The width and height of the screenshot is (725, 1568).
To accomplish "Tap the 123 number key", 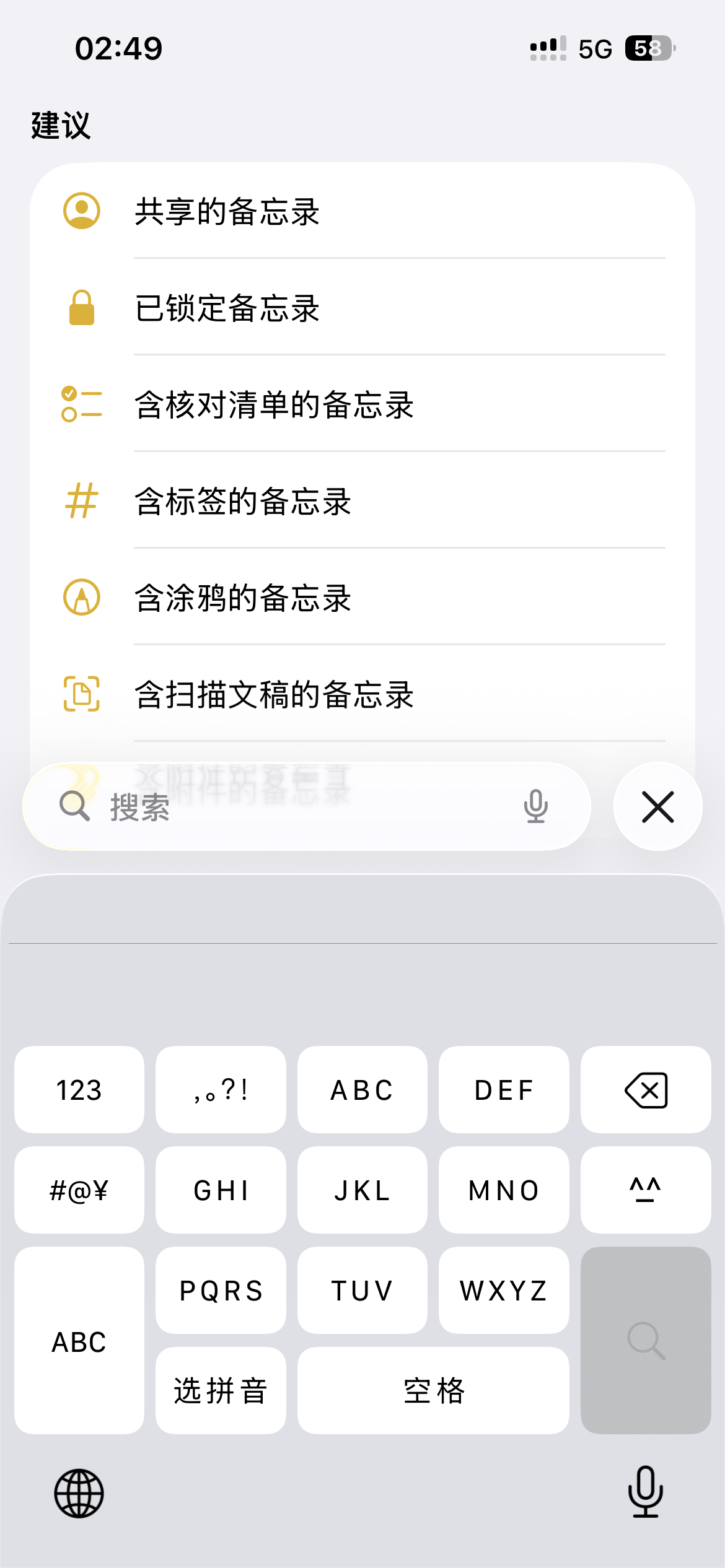I will coord(79,1090).
